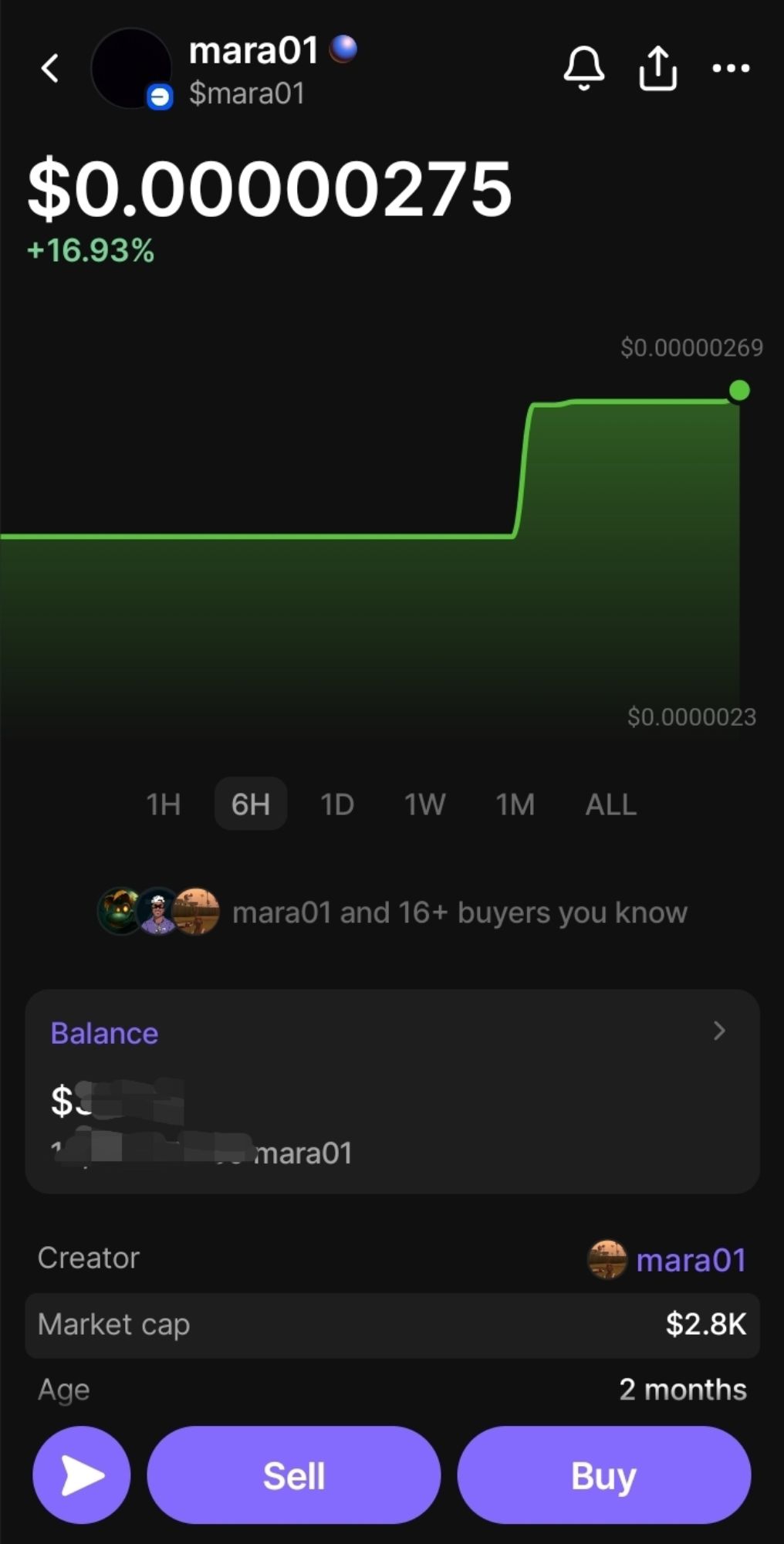784x1544 pixels.
Task: Share this coin page
Action: pos(657,68)
